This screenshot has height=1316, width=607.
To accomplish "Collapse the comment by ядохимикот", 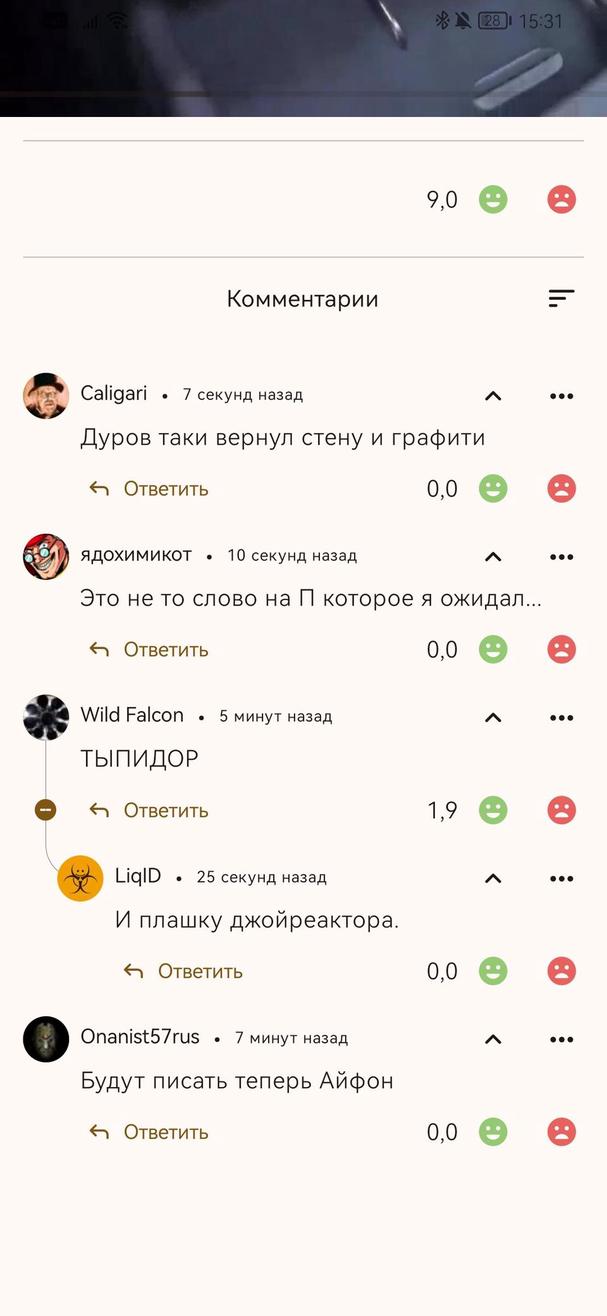I will point(492,557).
